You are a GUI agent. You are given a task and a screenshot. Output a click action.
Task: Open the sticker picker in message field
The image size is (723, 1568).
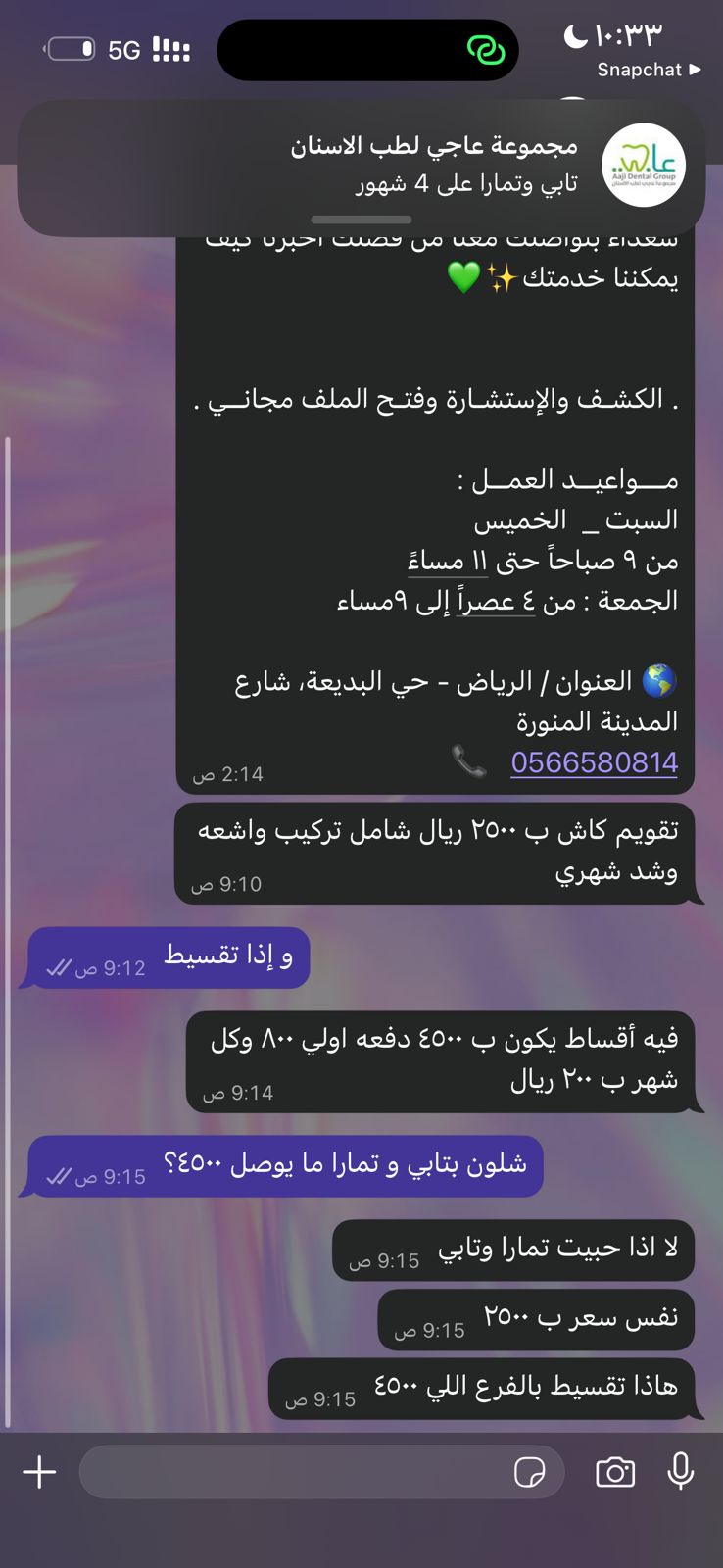pyautogui.click(x=530, y=1472)
